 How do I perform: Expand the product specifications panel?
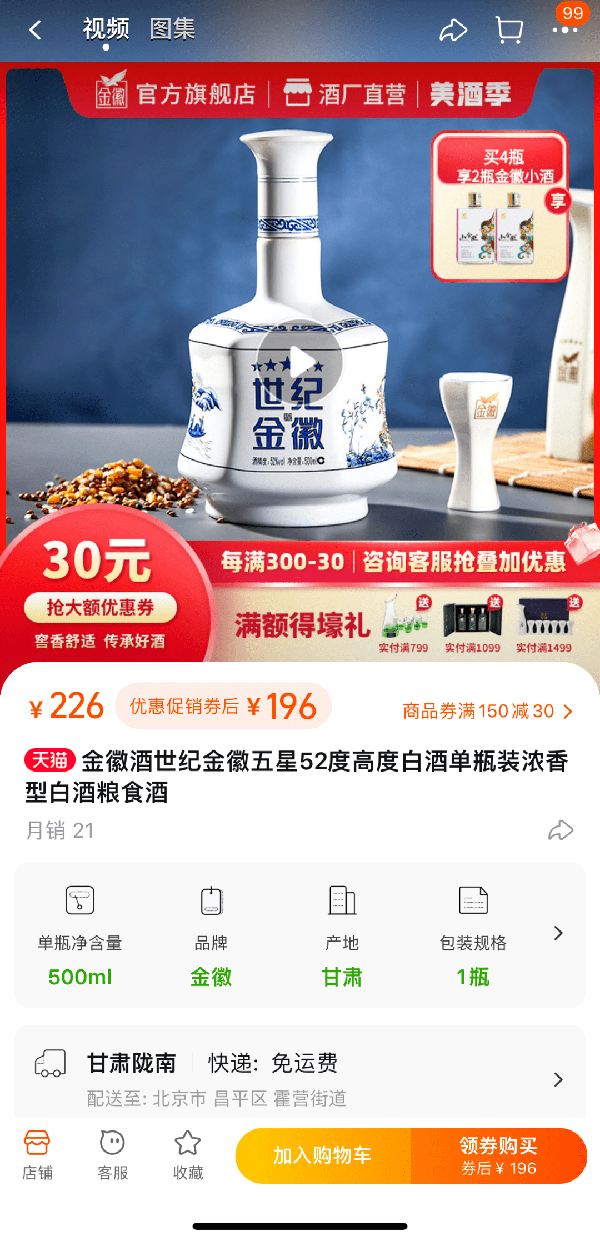(x=558, y=933)
